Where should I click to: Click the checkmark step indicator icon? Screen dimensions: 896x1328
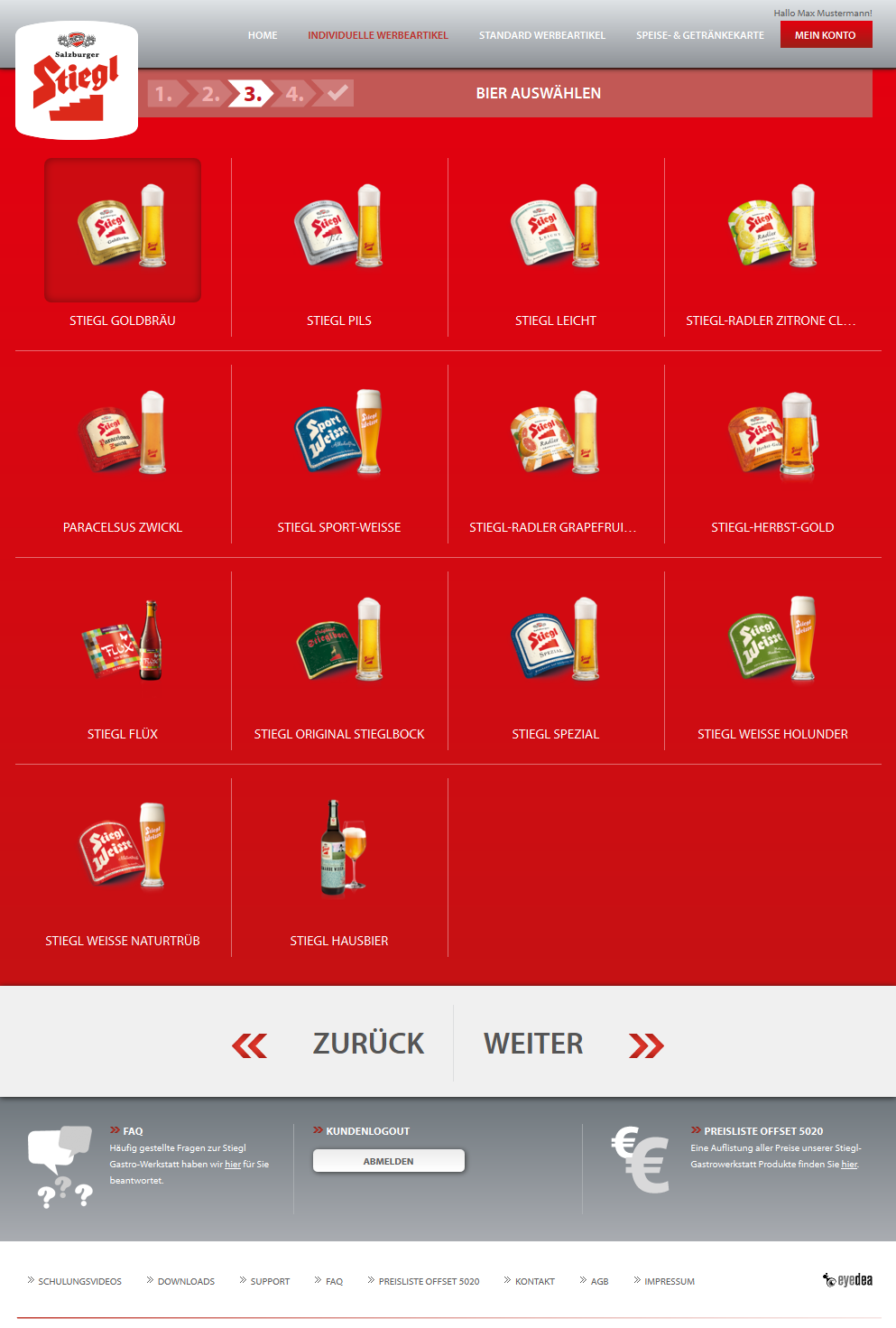(x=336, y=91)
